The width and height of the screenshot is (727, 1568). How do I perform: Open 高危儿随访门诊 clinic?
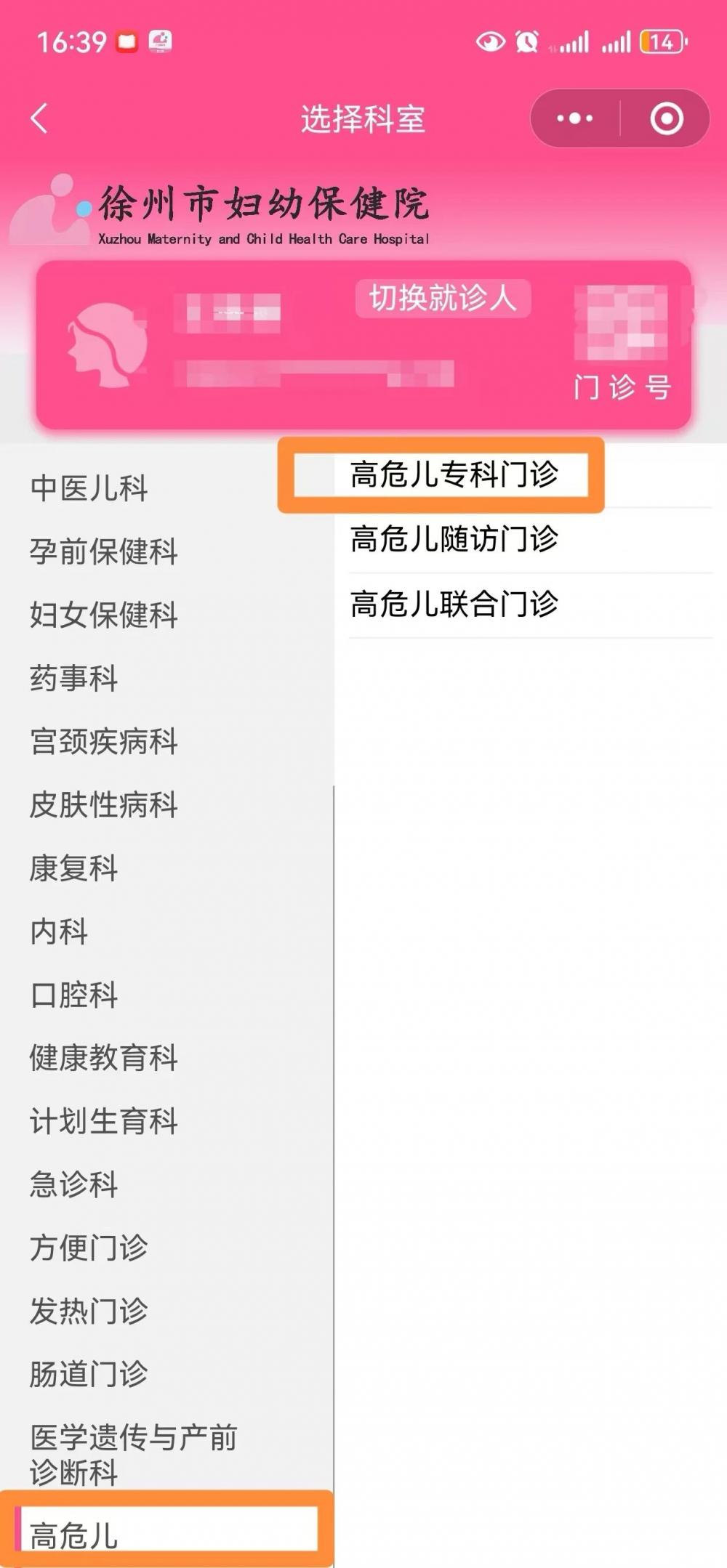click(x=454, y=539)
